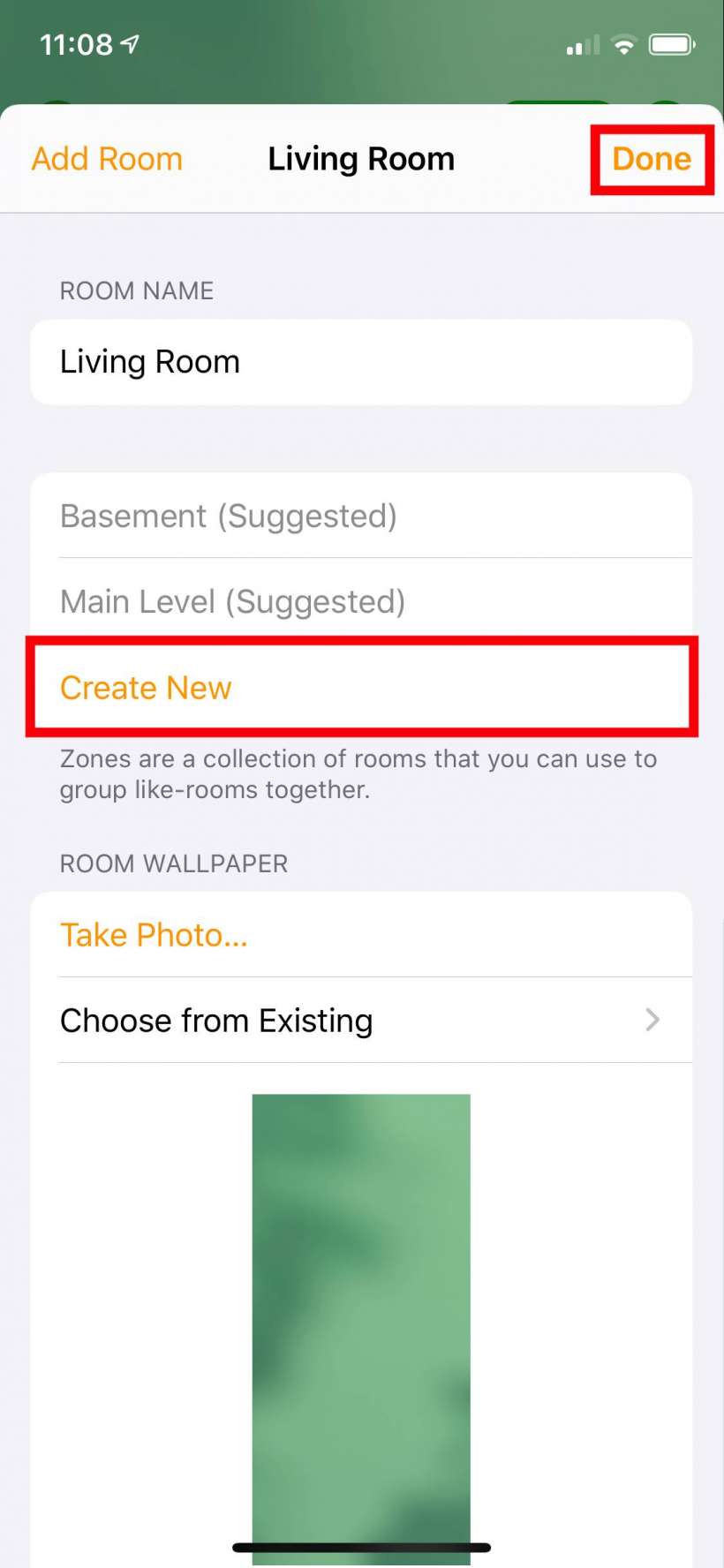Viewport: 724px width, 1568px height.
Task: Create a new zone
Action: [360, 688]
